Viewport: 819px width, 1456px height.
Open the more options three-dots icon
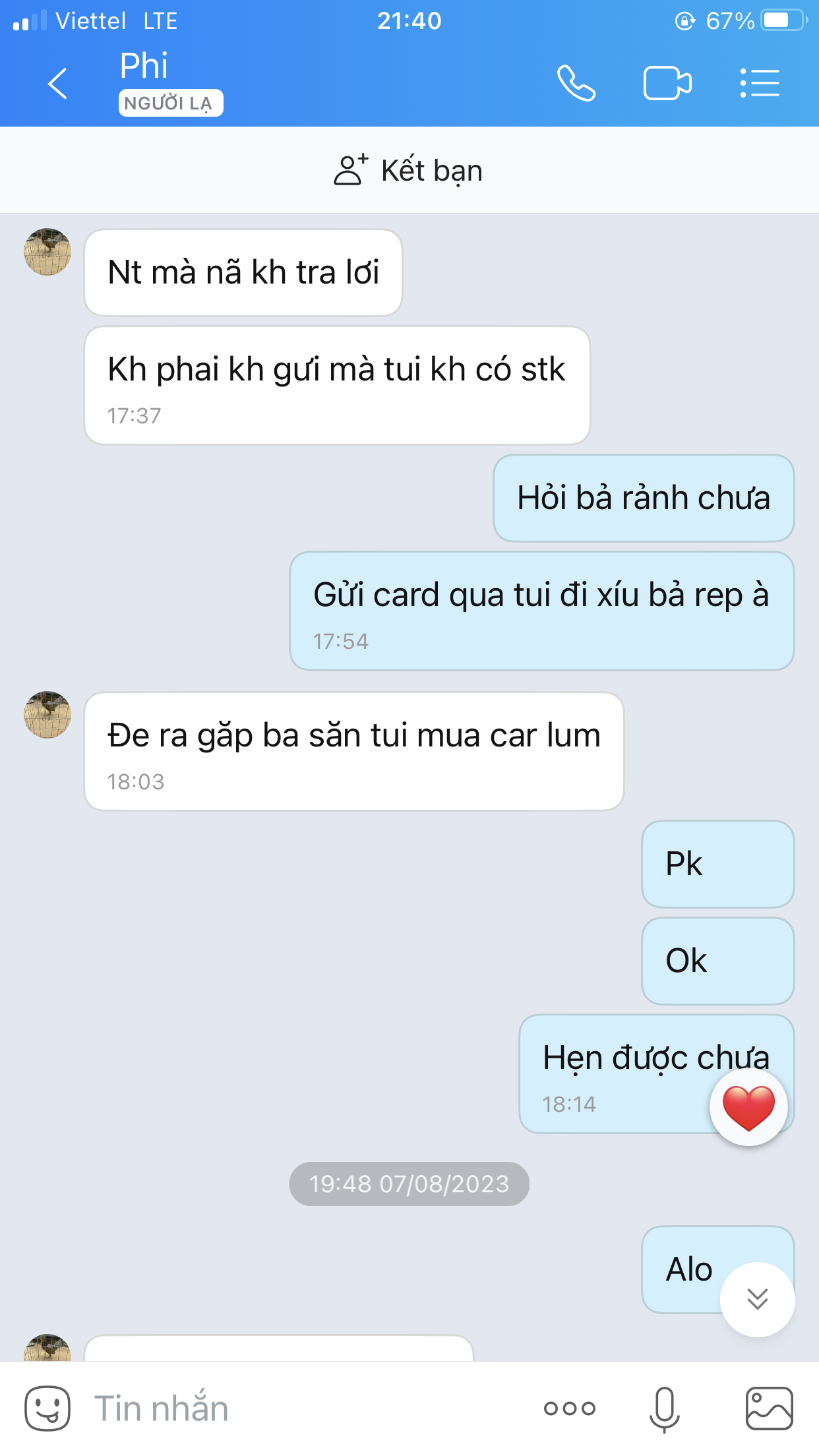click(570, 1409)
